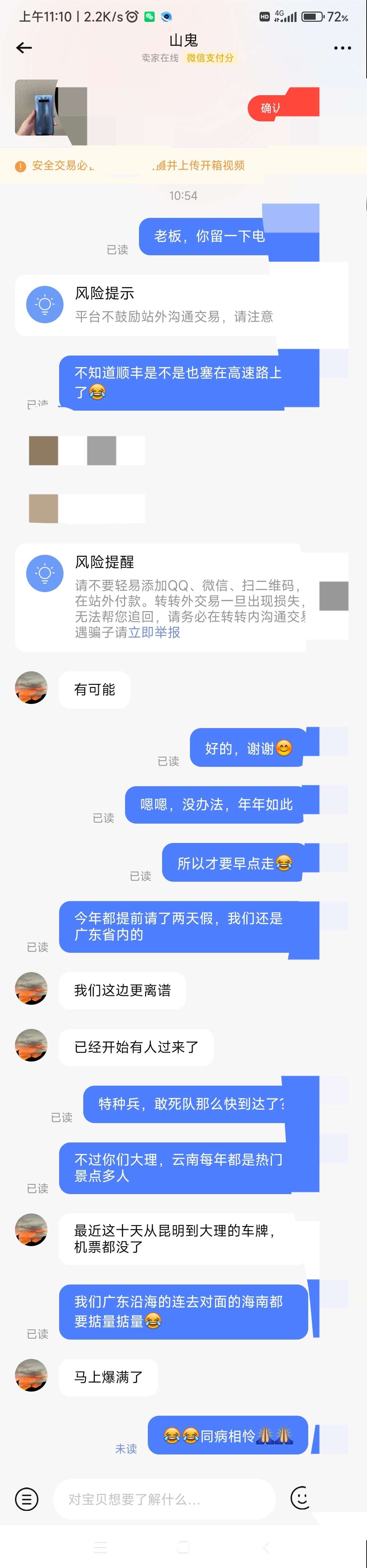This screenshot has width=367, height=1568.
Task: Open the three-dot overflow menu
Action: coord(342,48)
